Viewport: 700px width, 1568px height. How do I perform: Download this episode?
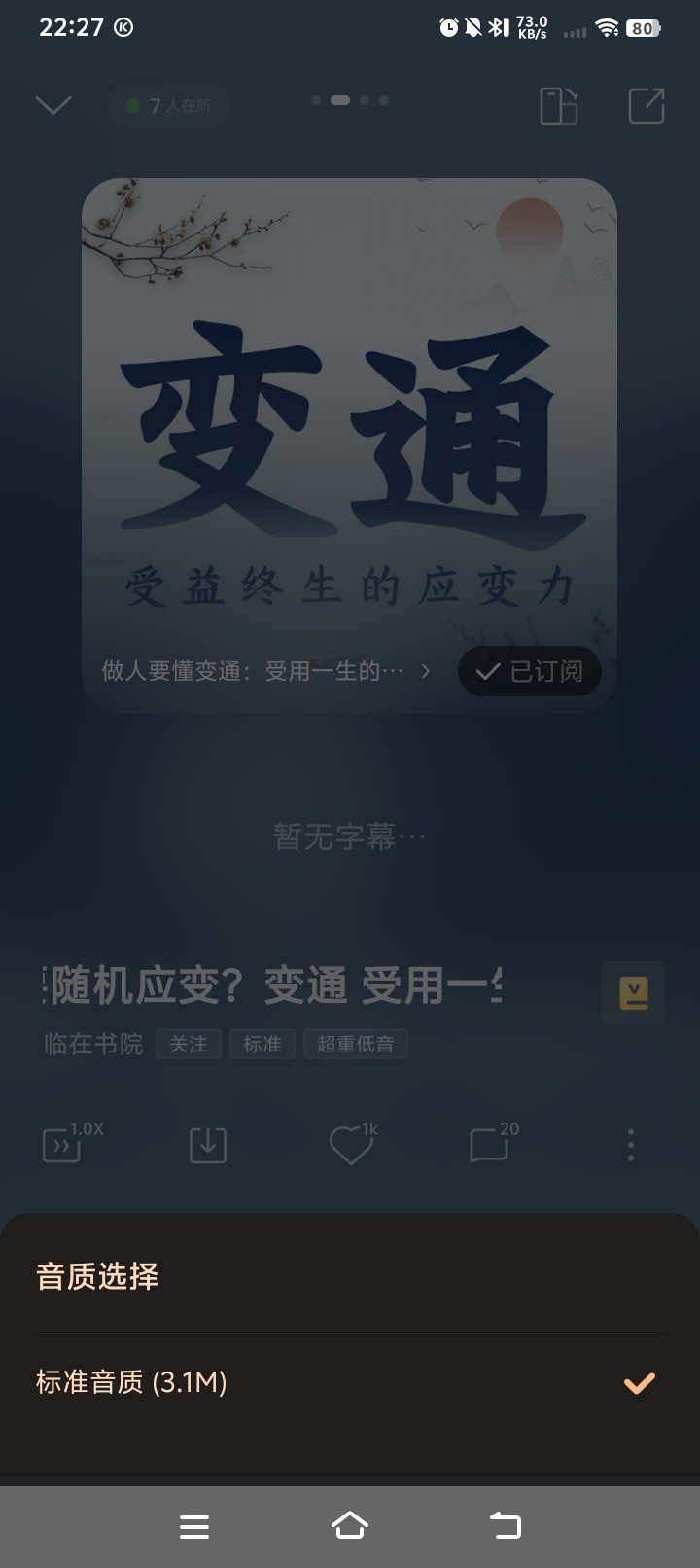click(207, 1145)
